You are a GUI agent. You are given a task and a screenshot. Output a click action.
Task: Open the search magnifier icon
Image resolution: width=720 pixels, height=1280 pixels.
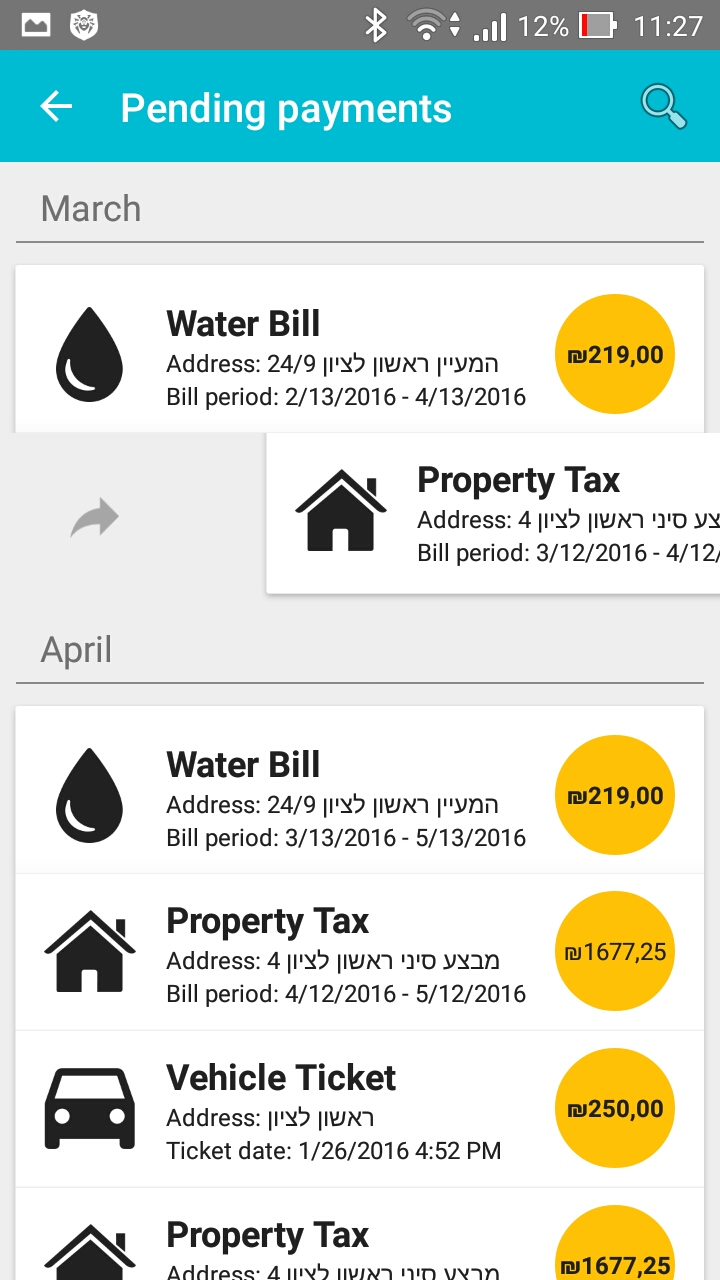point(664,106)
